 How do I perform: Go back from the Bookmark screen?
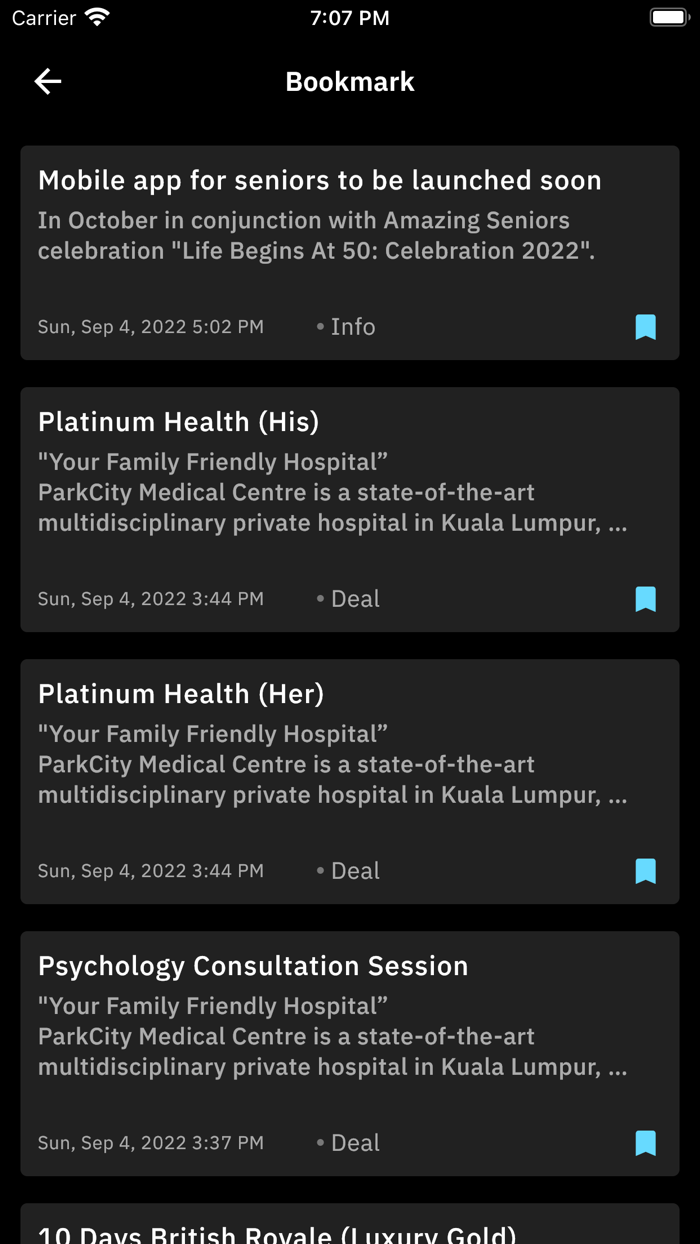click(x=48, y=82)
